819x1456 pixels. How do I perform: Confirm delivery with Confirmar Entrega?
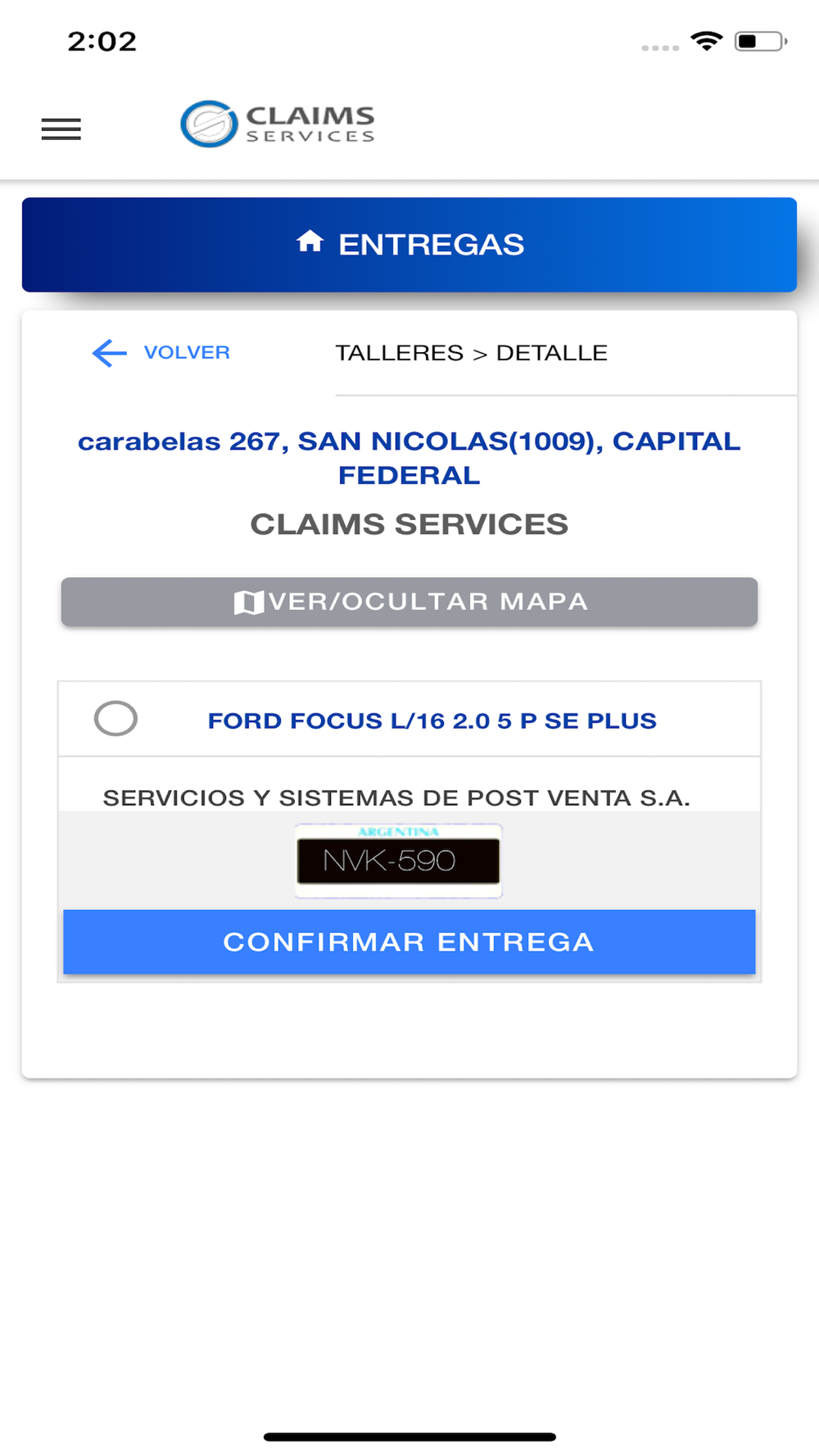409,942
